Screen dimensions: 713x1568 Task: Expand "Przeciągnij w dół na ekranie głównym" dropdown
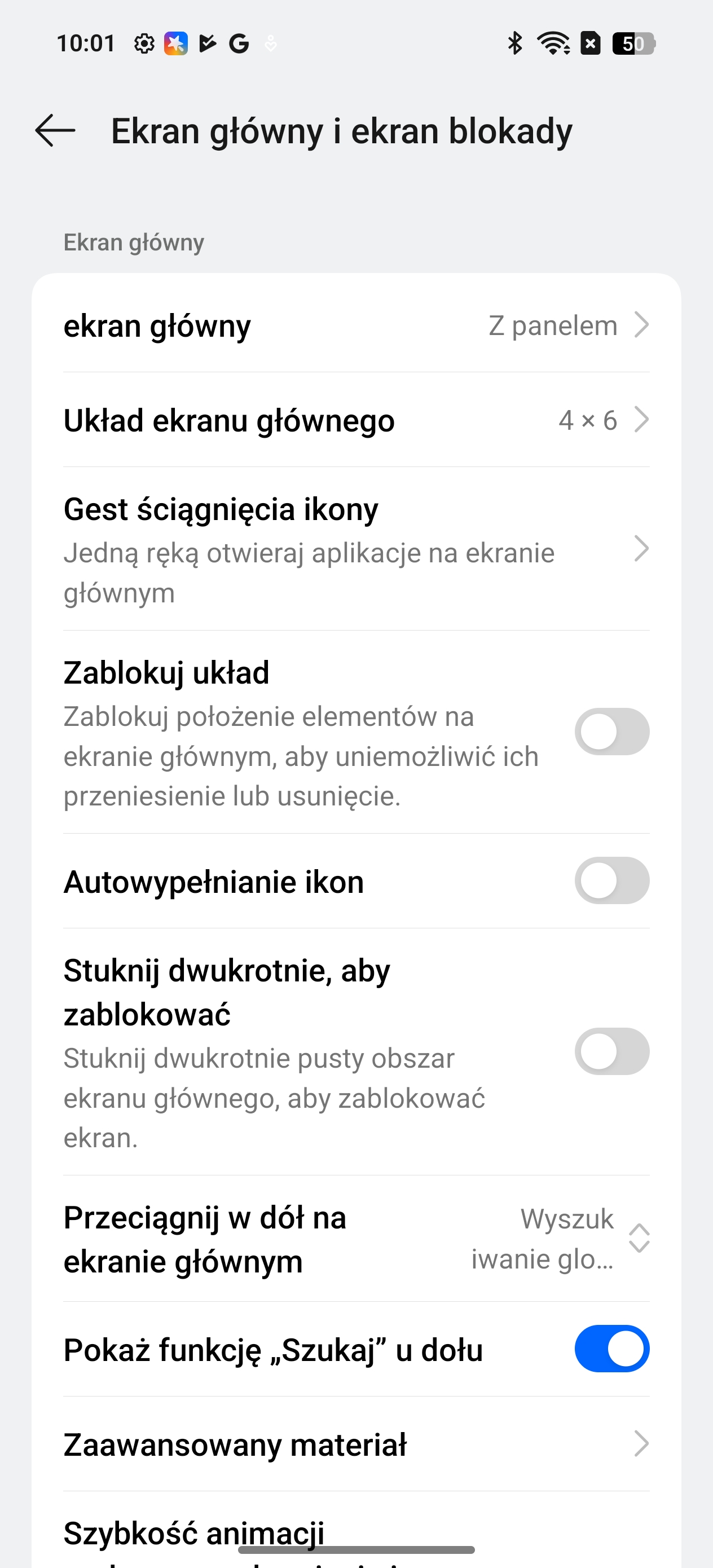pos(356,1239)
